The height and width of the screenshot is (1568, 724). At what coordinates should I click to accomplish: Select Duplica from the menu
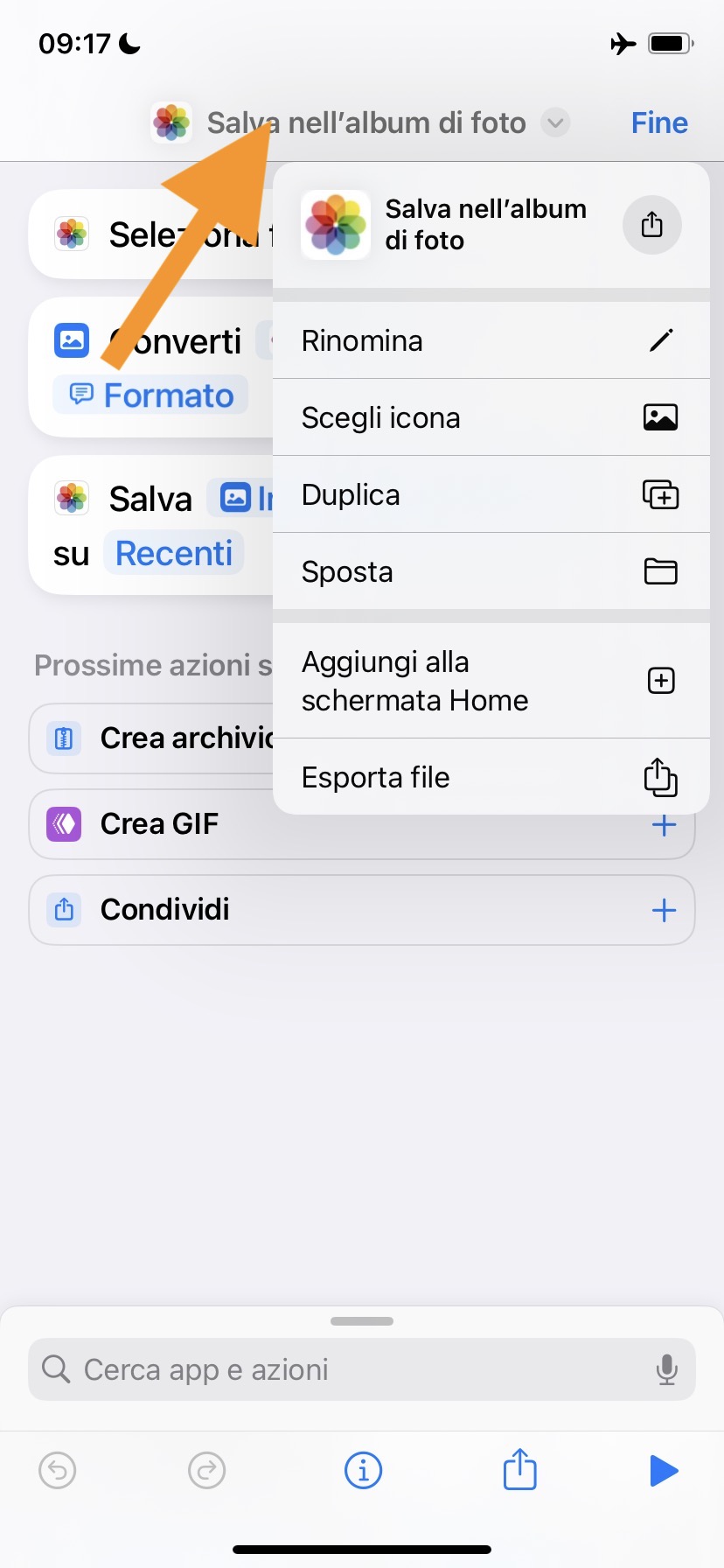click(x=490, y=494)
